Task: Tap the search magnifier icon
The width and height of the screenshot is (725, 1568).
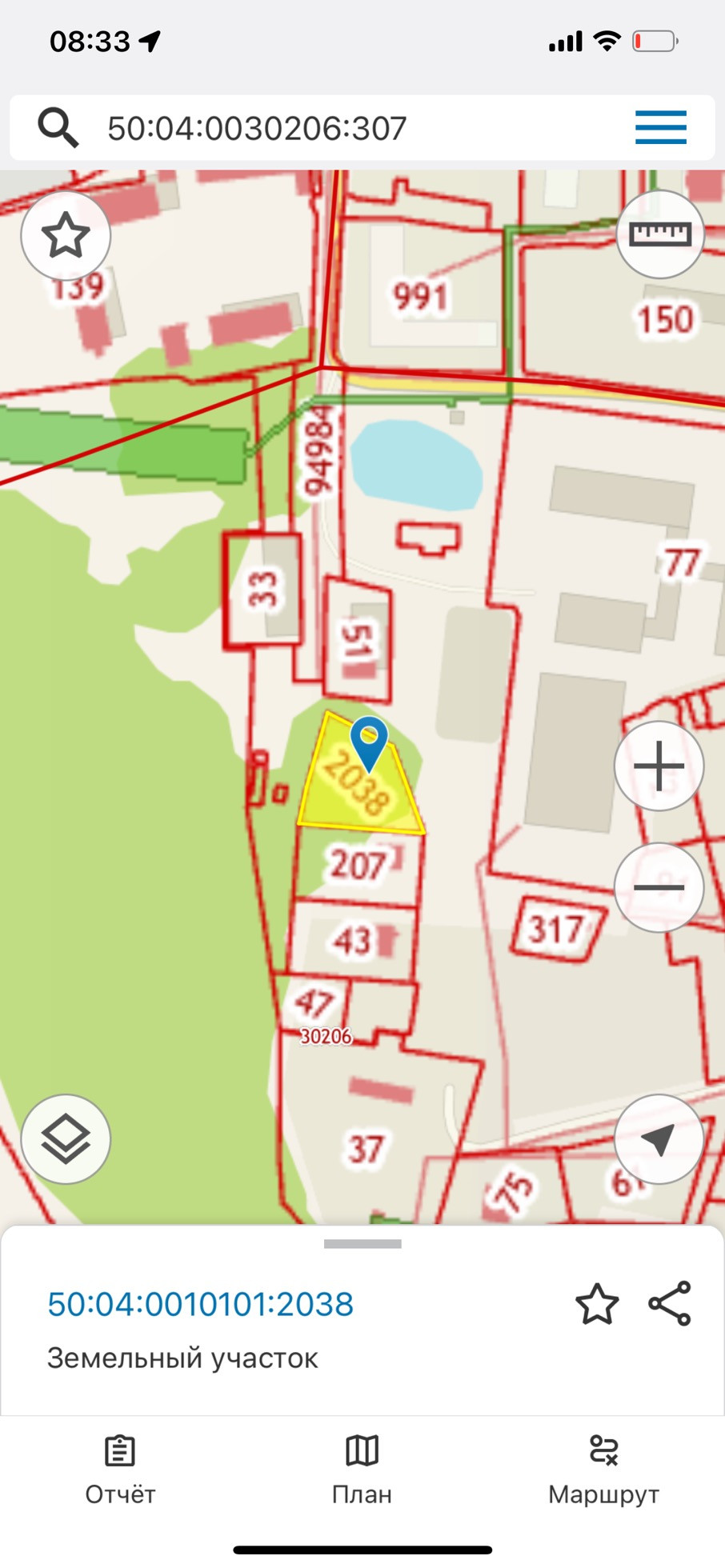Action: pos(58,128)
